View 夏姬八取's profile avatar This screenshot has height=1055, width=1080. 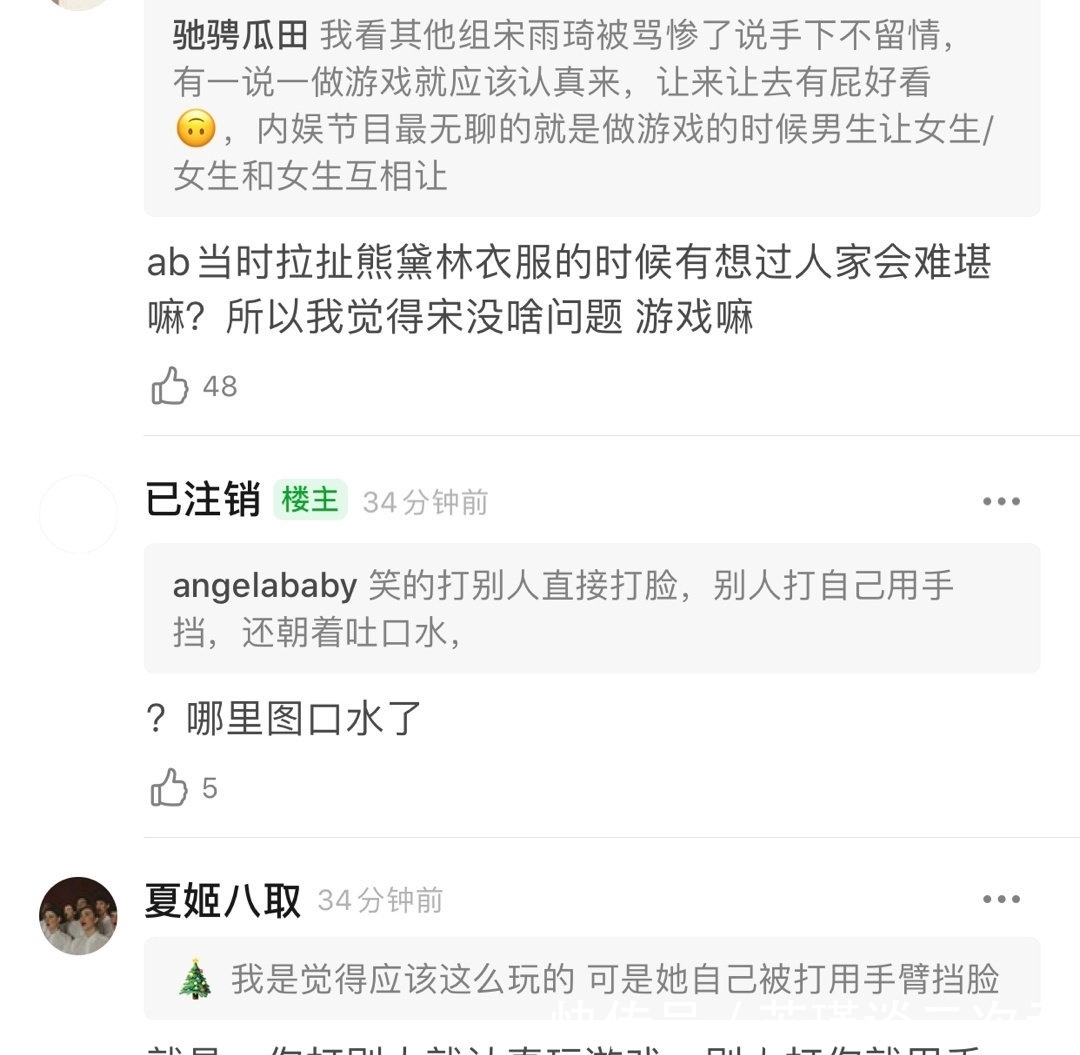pyautogui.click(x=78, y=916)
